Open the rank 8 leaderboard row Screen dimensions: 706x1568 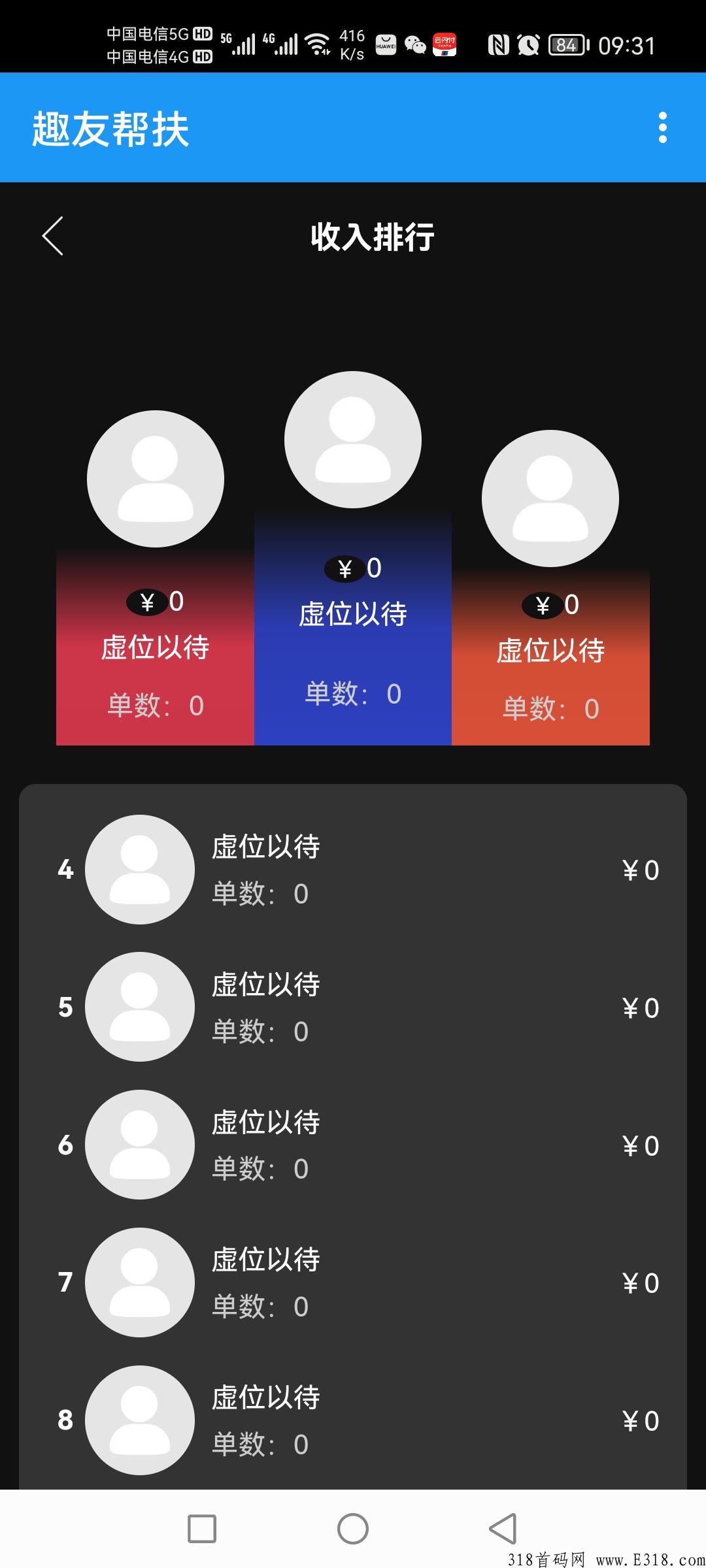pos(353,1420)
